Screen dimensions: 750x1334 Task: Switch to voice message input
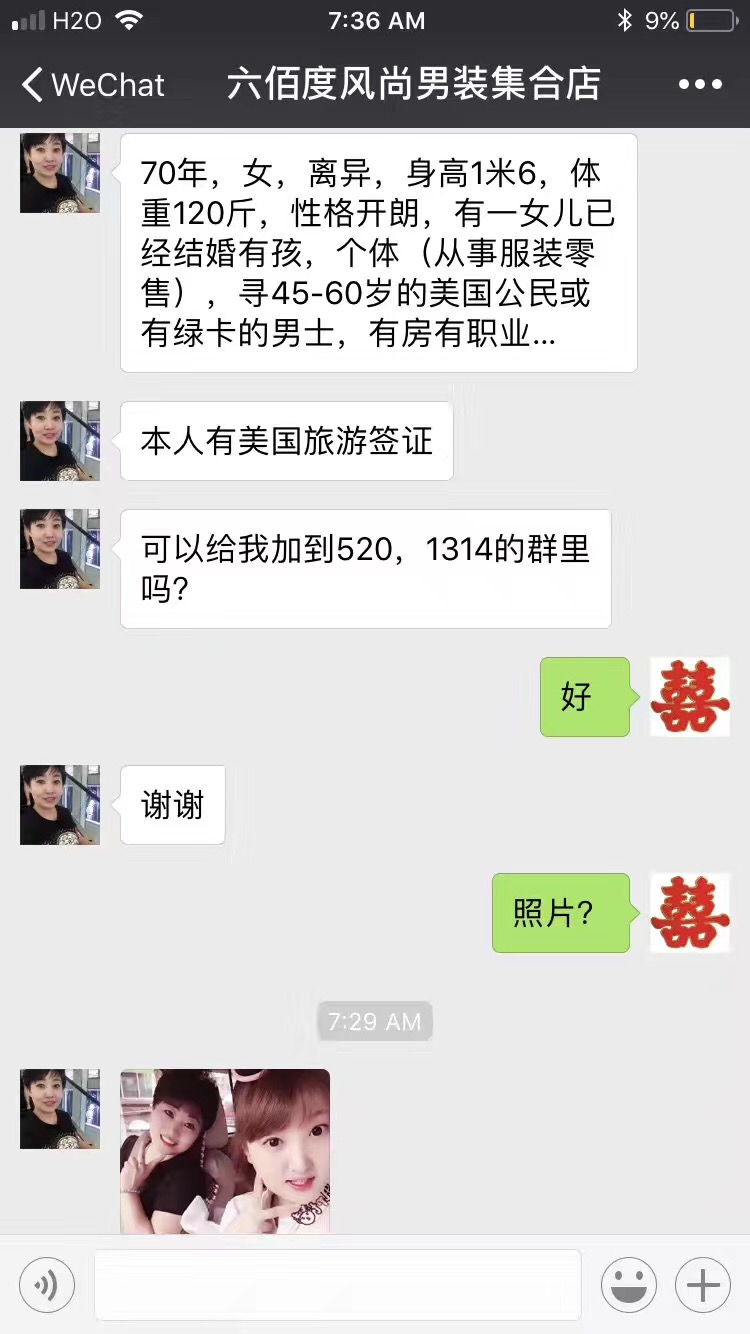coord(46,1285)
